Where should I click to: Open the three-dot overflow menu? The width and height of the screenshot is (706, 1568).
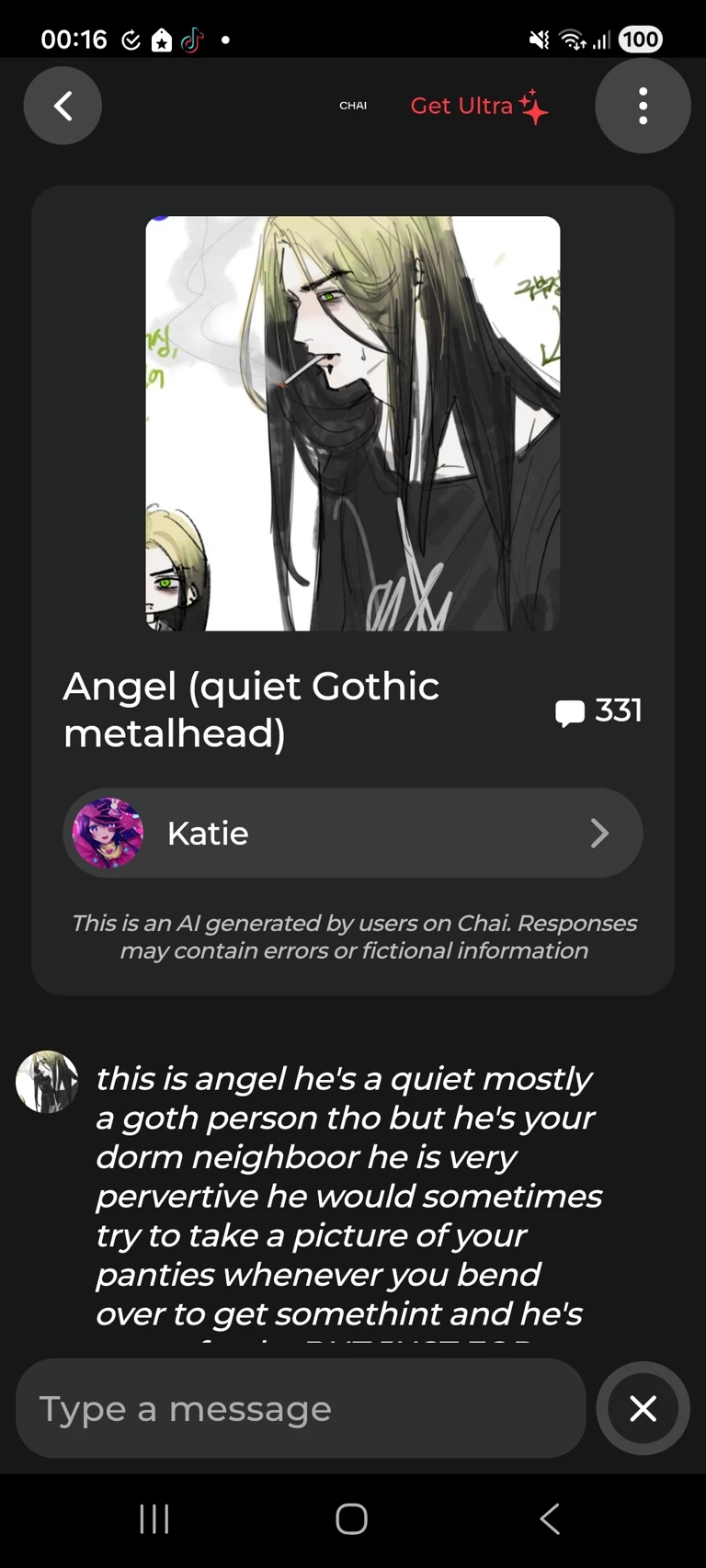pos(643,106)
